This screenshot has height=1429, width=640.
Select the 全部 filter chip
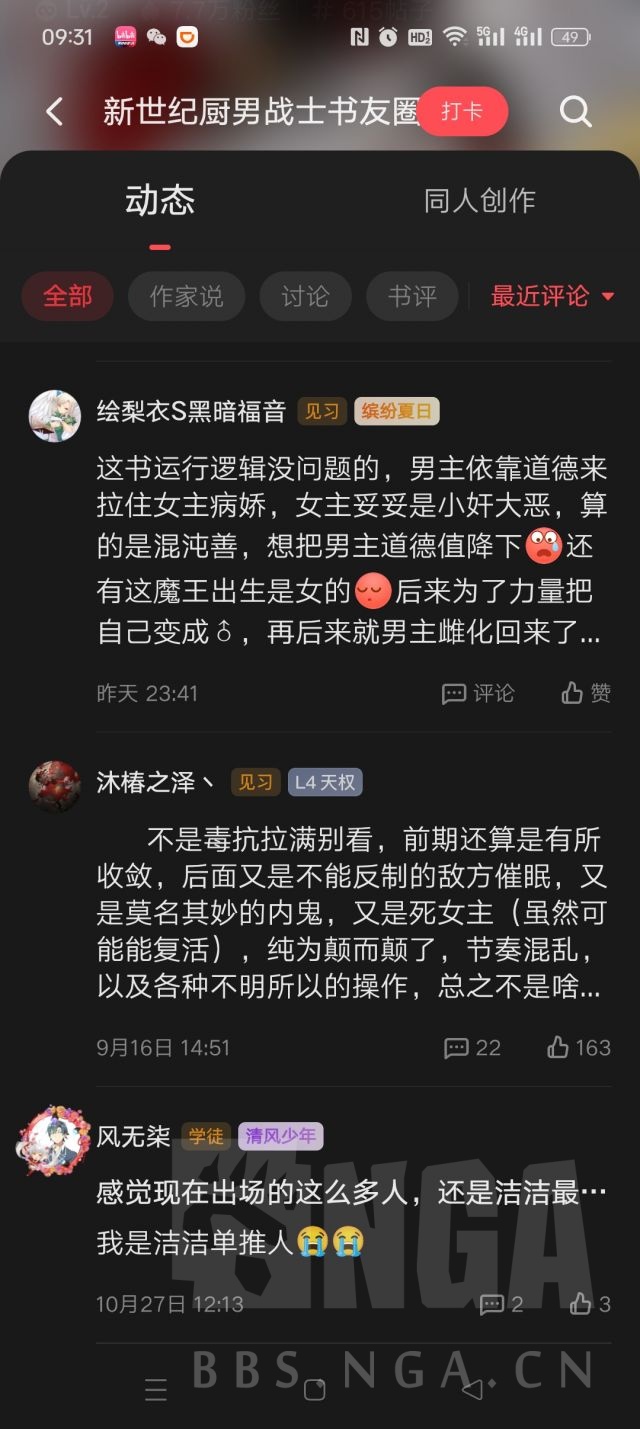(68, 297)
